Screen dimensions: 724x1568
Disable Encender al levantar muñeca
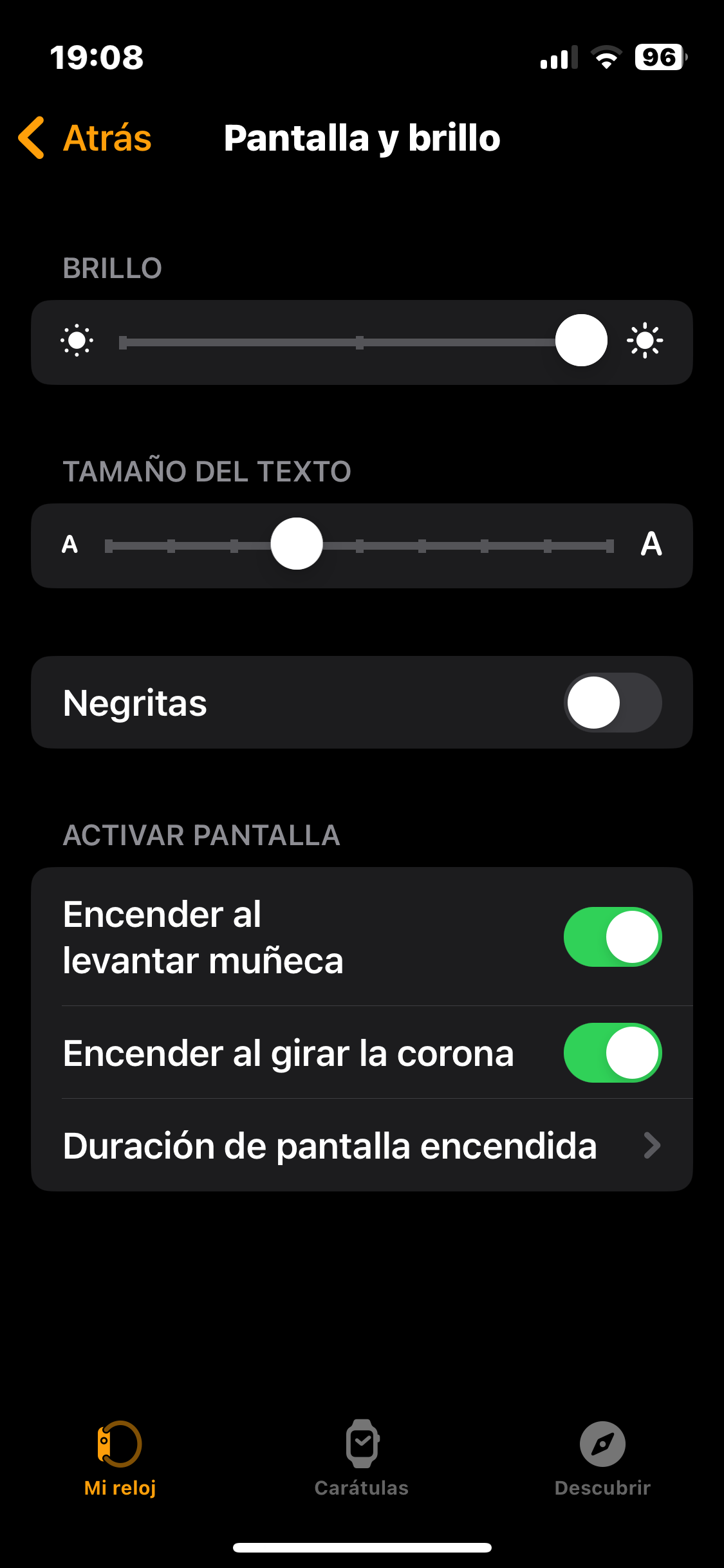coord(612,937)
